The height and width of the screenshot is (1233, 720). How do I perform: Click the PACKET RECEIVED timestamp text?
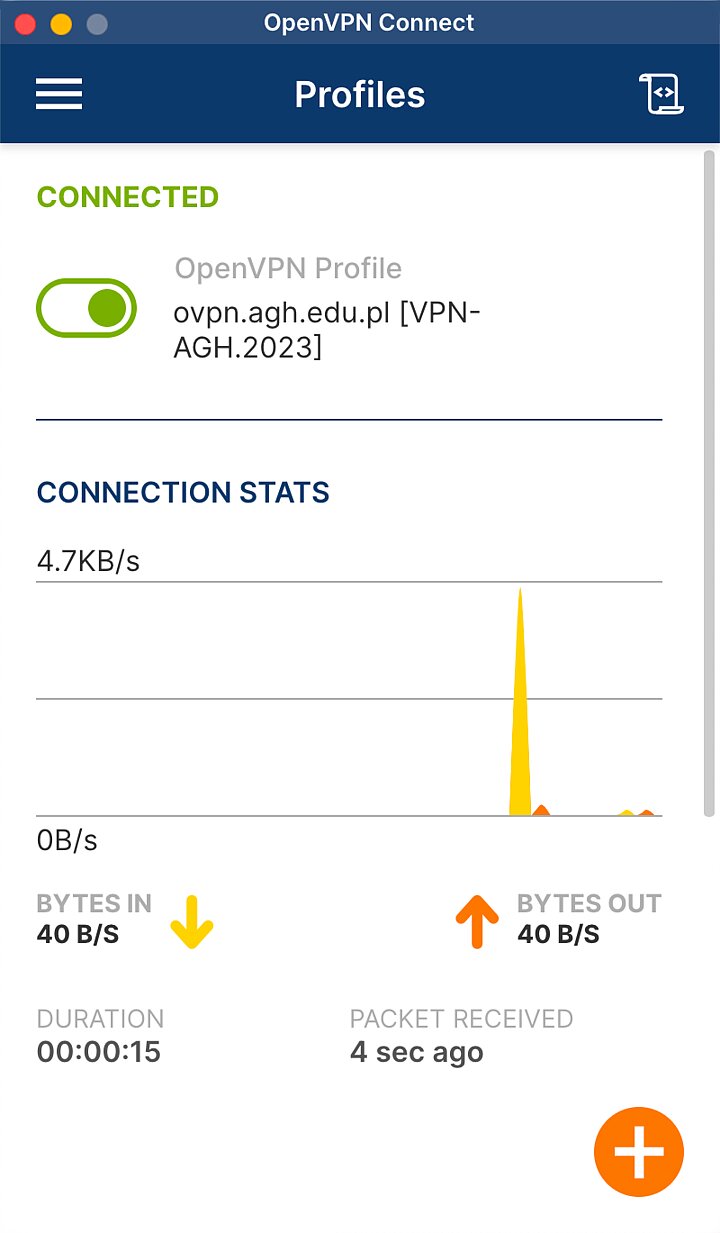pos(416,1052)
